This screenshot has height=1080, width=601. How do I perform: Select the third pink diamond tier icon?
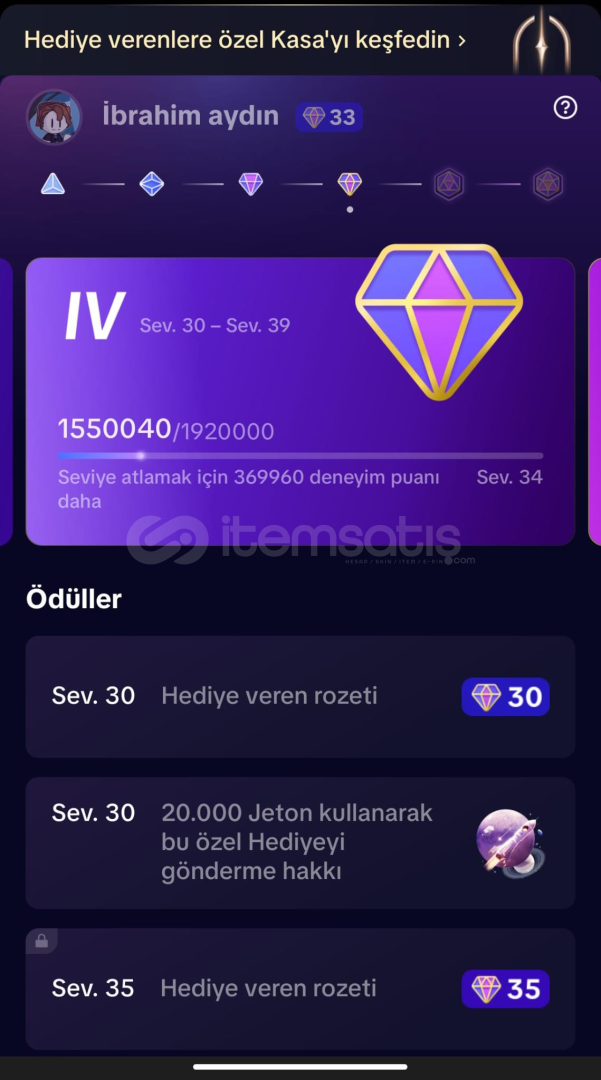(251, 184)
